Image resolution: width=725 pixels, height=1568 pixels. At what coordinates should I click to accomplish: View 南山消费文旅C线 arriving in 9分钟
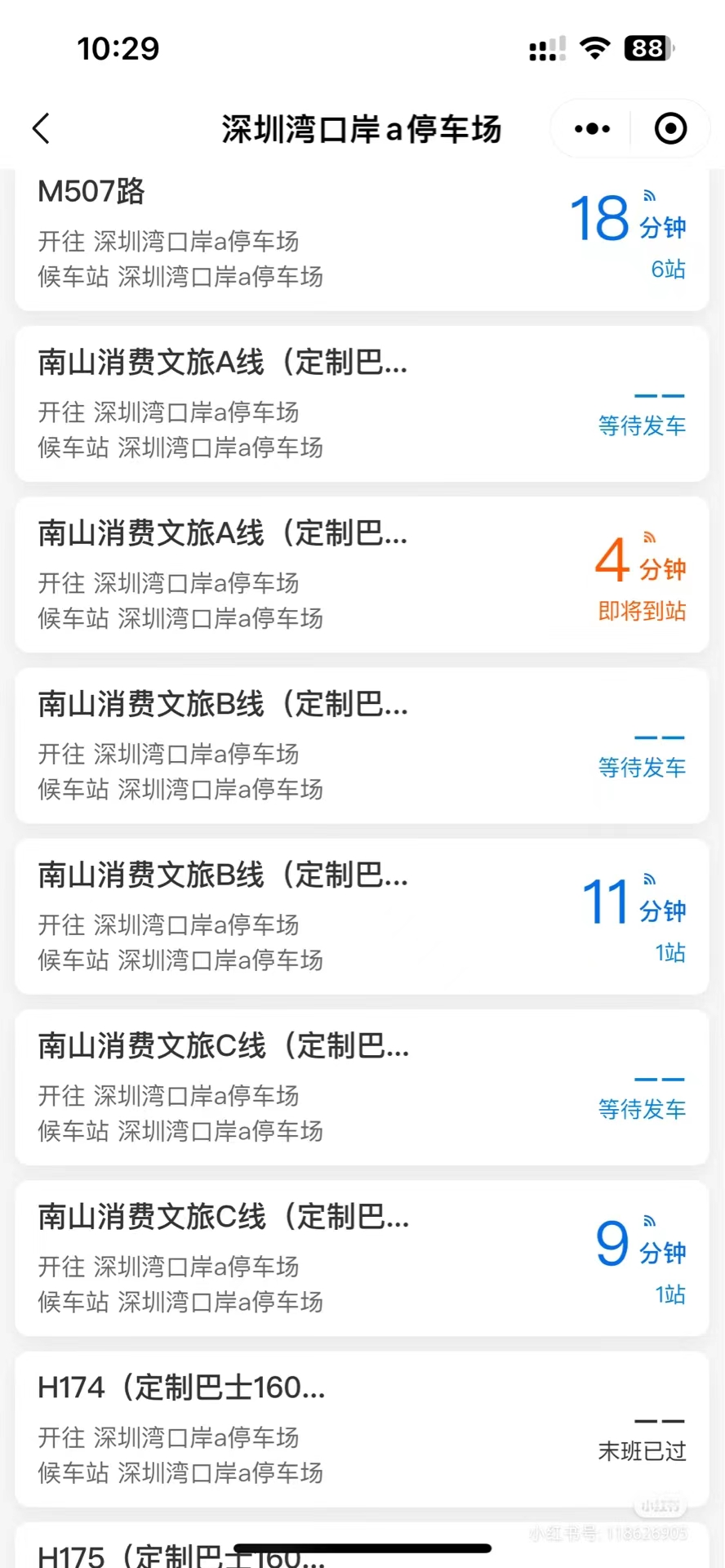362,1258
